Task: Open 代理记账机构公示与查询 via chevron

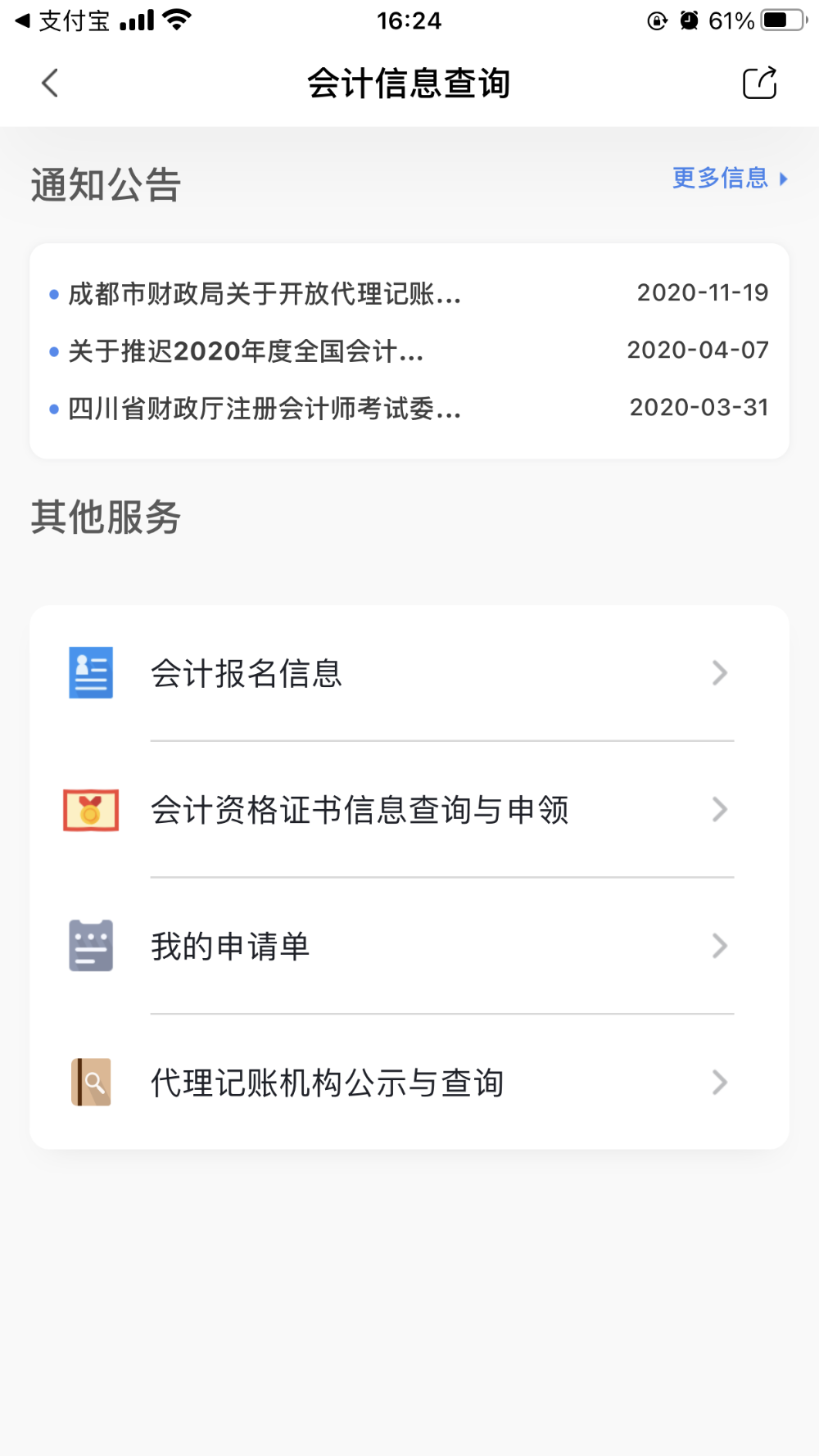Action: (x=720, y=1082)
